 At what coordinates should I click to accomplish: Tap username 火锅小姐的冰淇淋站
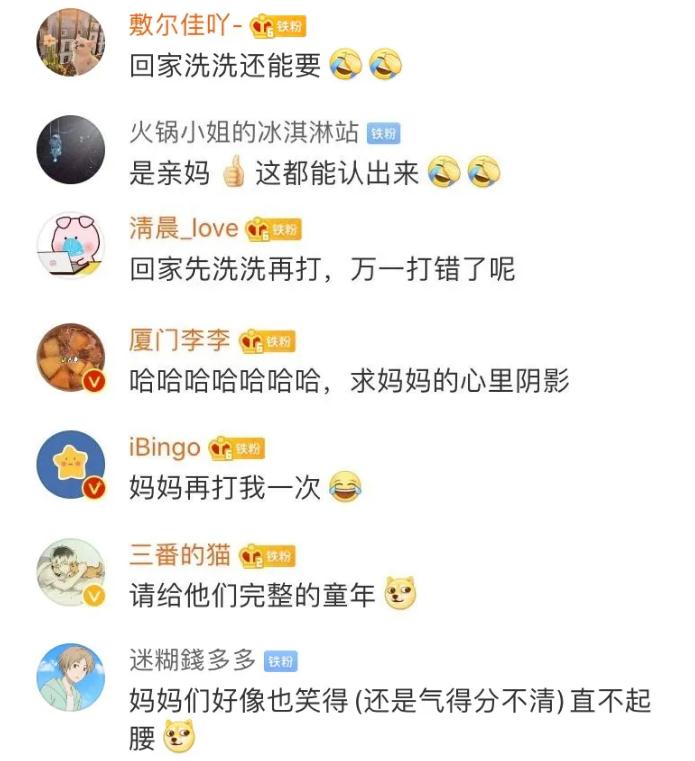click(x=245, y=133)
